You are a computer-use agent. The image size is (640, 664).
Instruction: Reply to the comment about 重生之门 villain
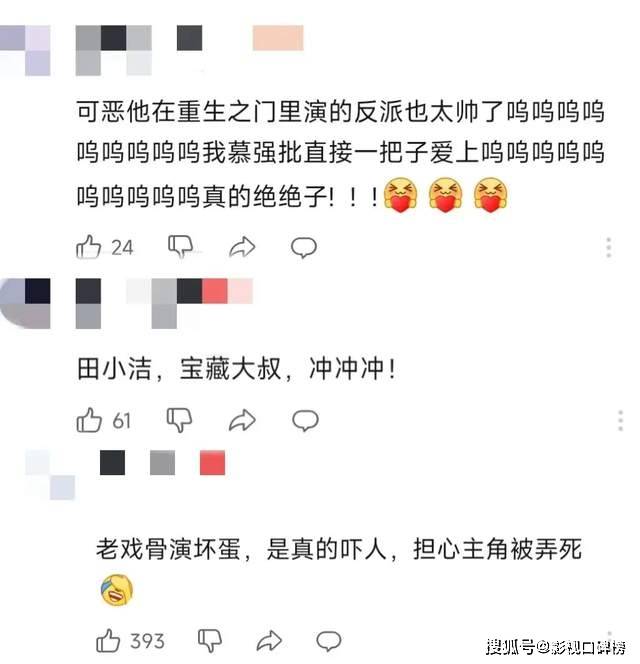pyautogui.click(x=304, y=246)
